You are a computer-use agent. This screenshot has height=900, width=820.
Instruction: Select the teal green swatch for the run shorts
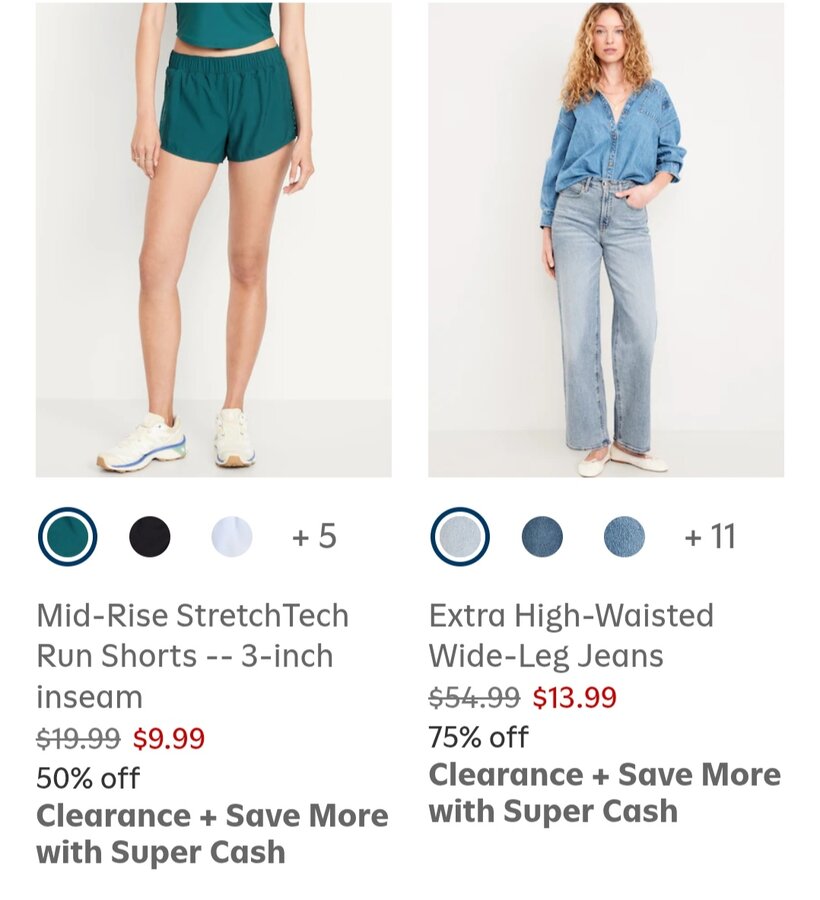click(67, 537)
